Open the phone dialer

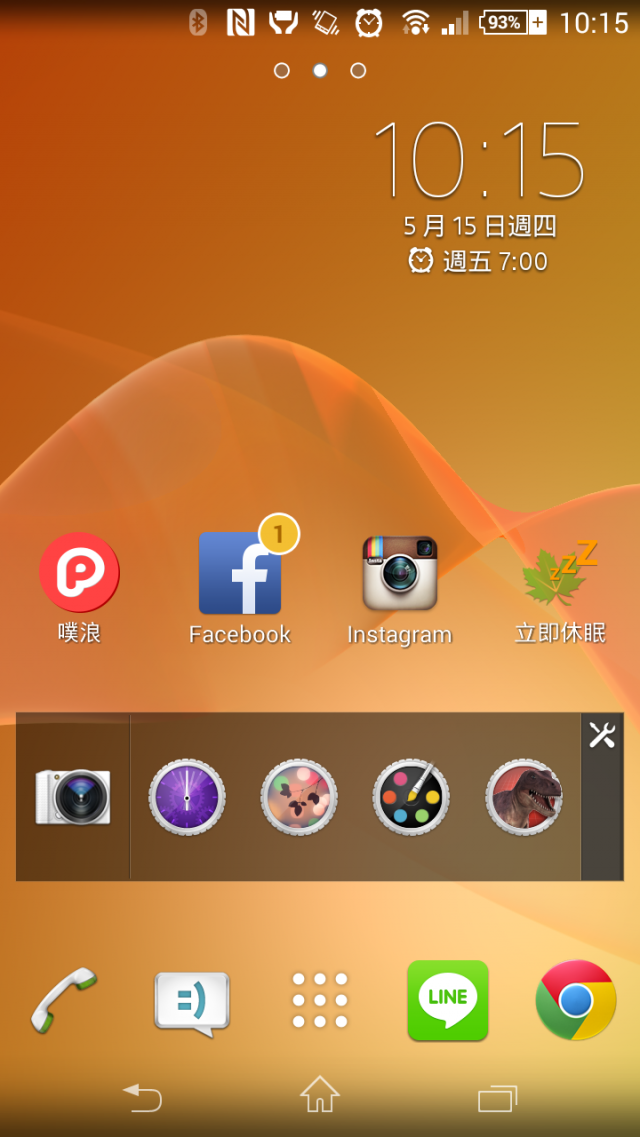pos(64,1000)
